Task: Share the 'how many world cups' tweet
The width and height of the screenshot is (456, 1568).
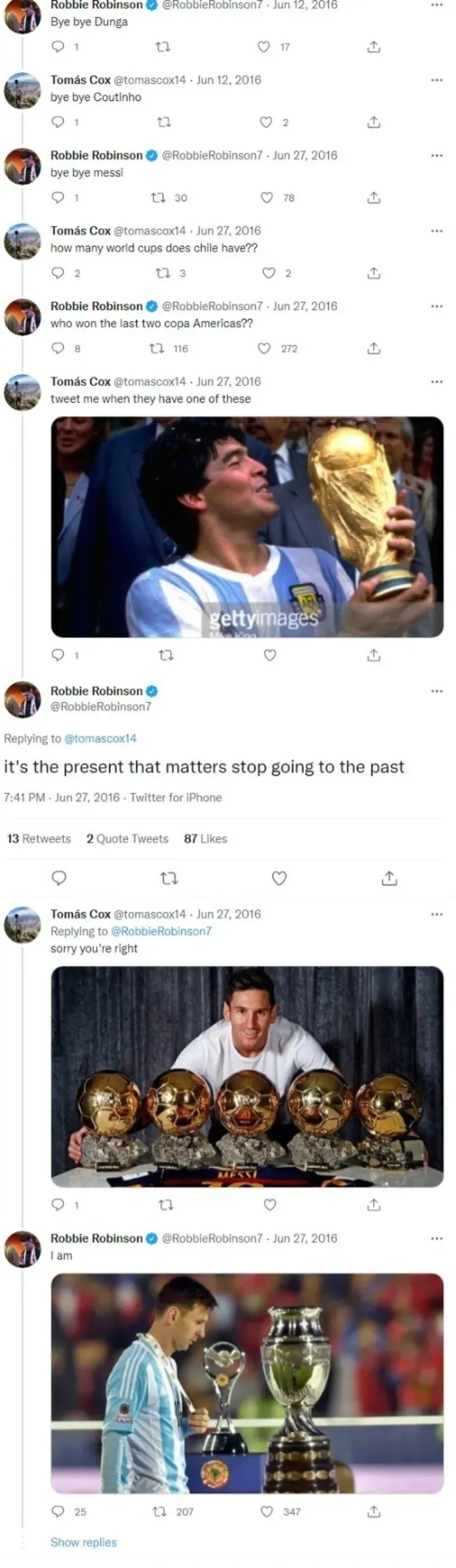Action: pos(373,273)
